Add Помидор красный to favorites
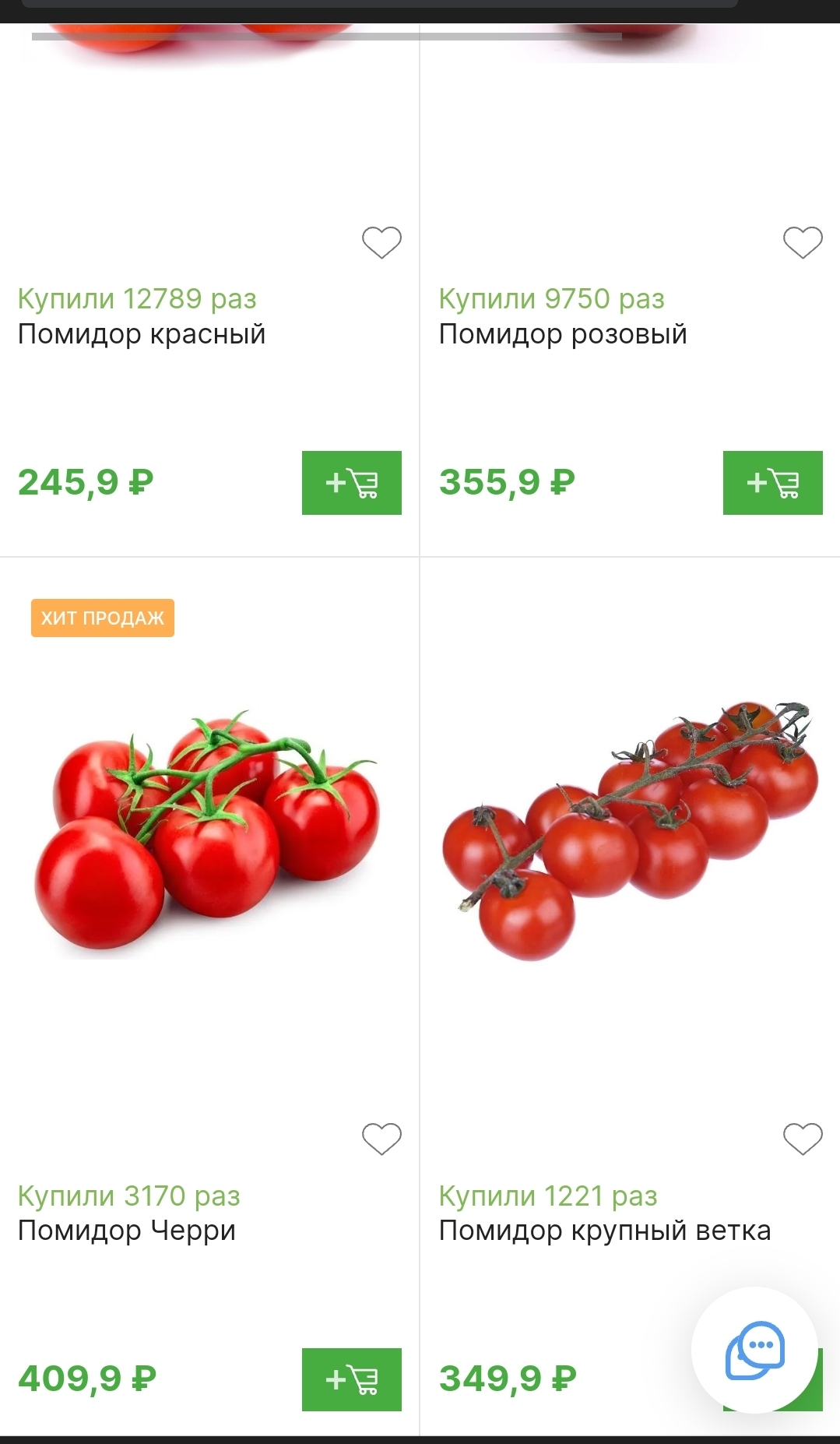840x1444 pixels. pyautogui.click(x=381, y=242)
